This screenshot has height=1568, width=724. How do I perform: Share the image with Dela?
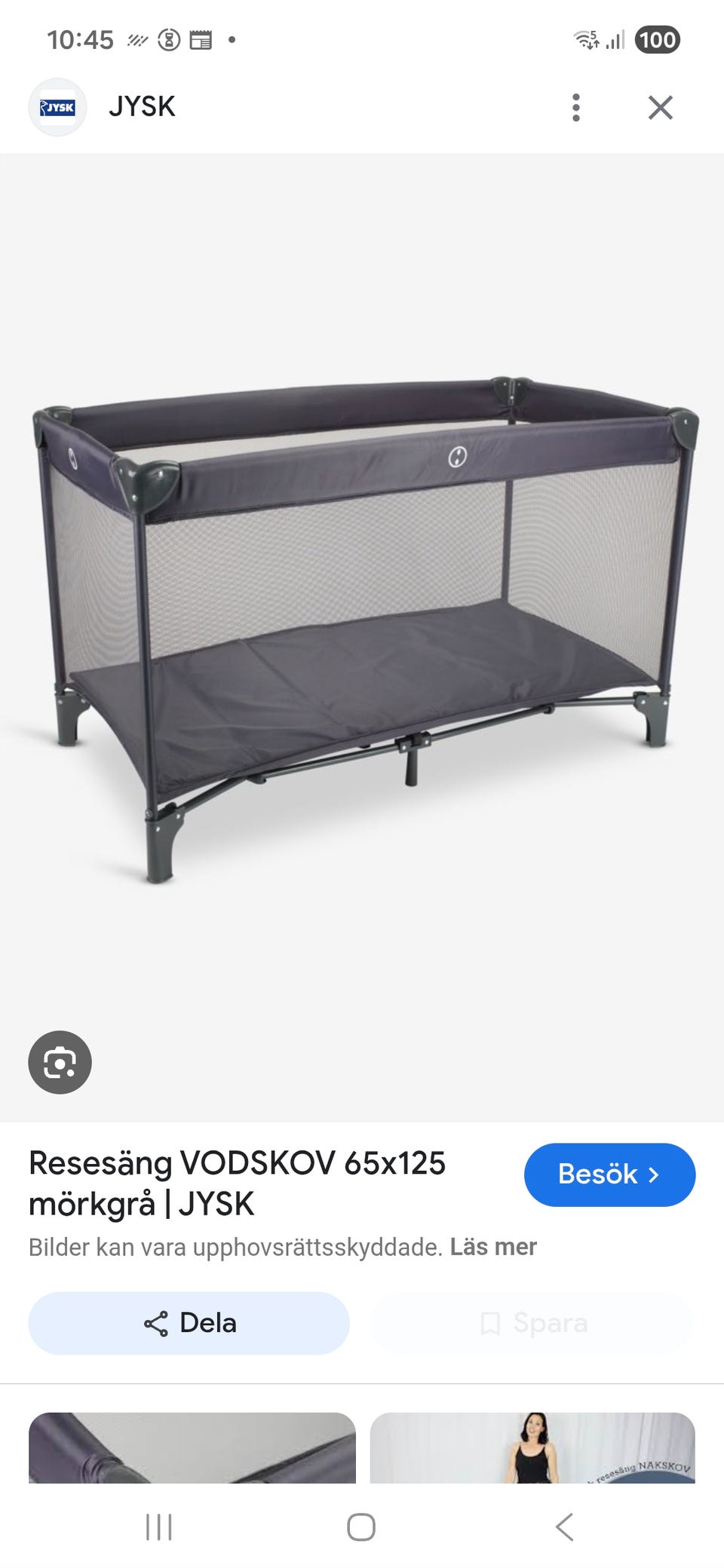coord(189,1323)
